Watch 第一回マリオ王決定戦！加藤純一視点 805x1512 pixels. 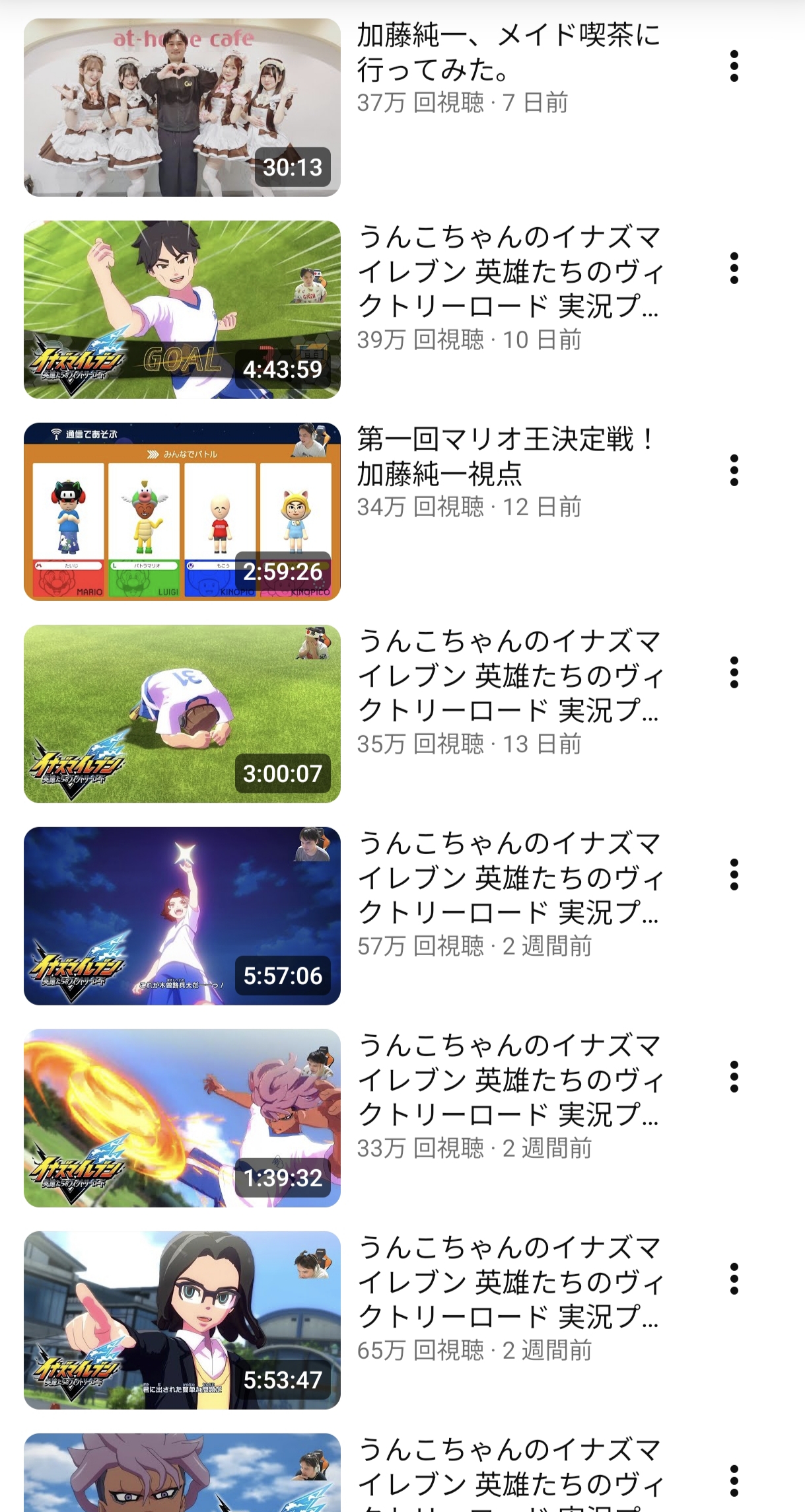(x=182, y=511)
